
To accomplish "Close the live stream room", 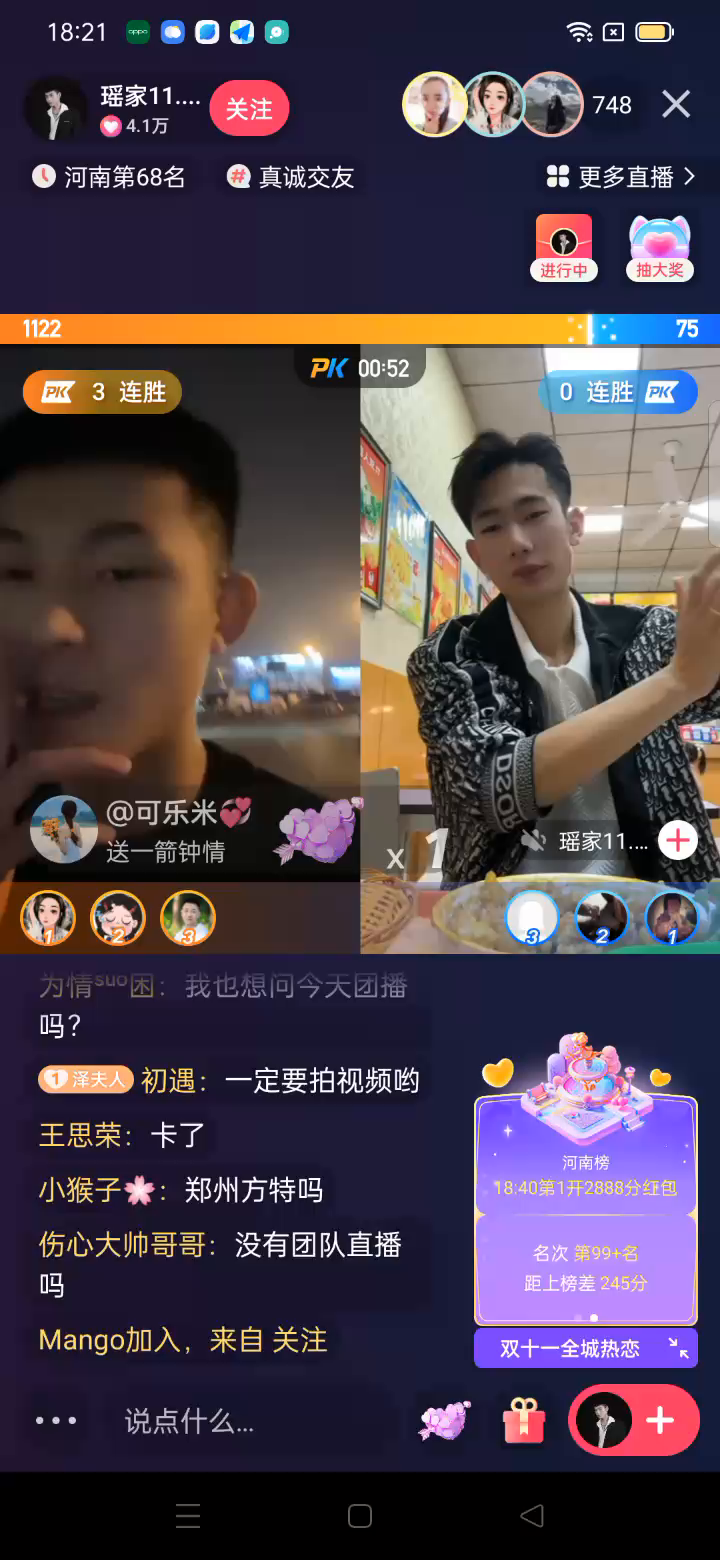I will point(676,104).
